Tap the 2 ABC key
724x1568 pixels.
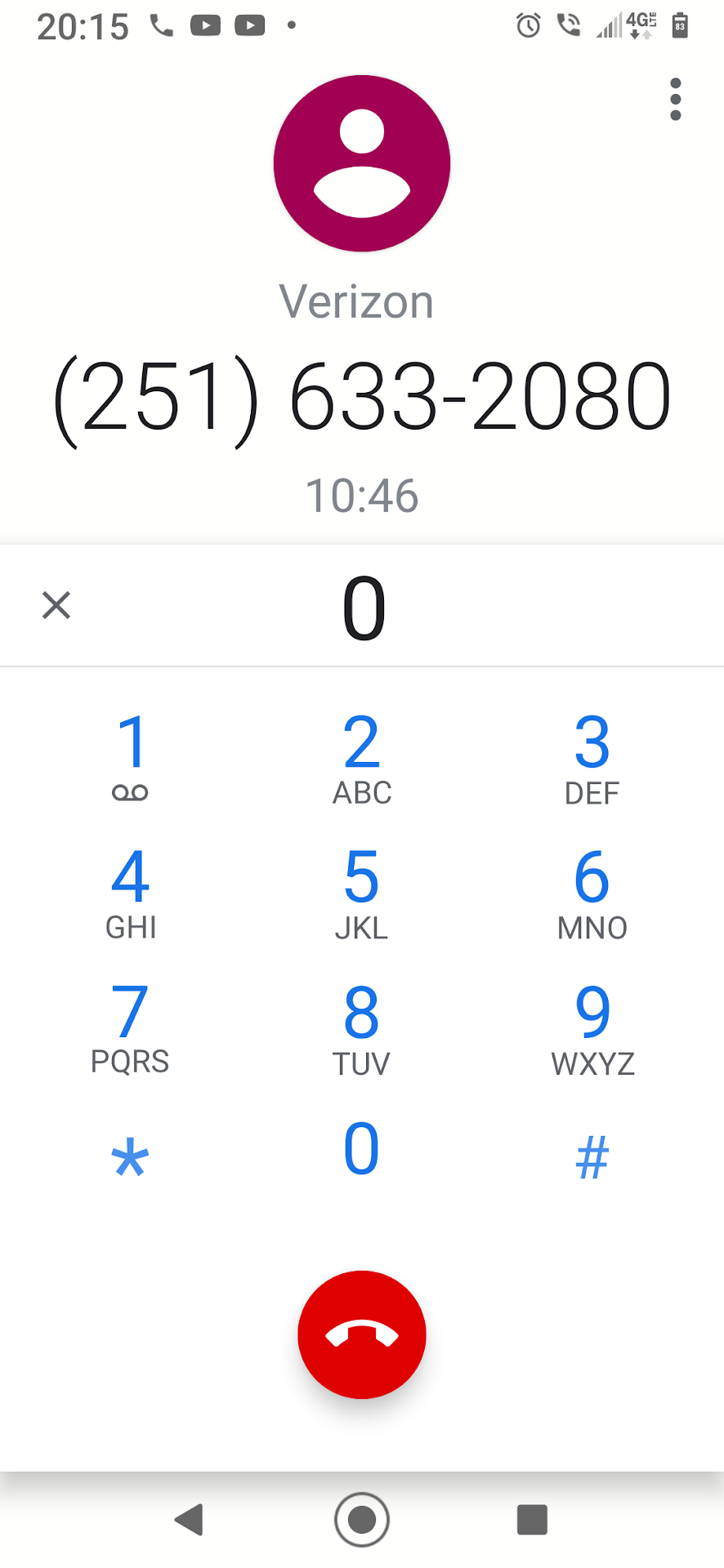[362, 755]
